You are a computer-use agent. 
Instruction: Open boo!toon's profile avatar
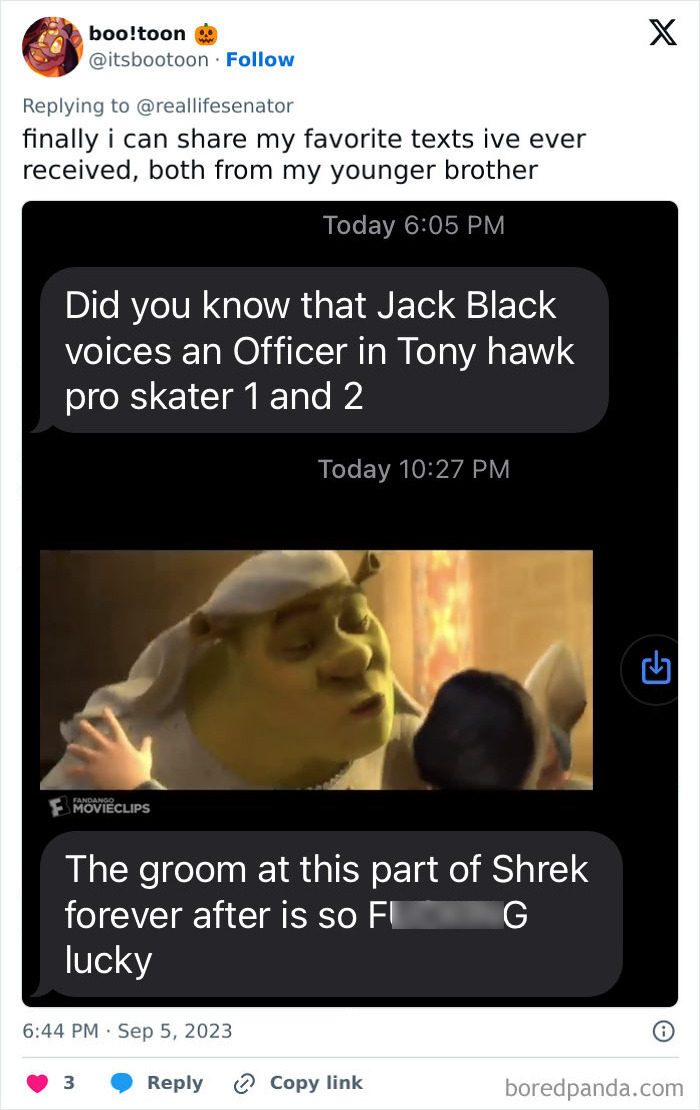click(52, 48)
